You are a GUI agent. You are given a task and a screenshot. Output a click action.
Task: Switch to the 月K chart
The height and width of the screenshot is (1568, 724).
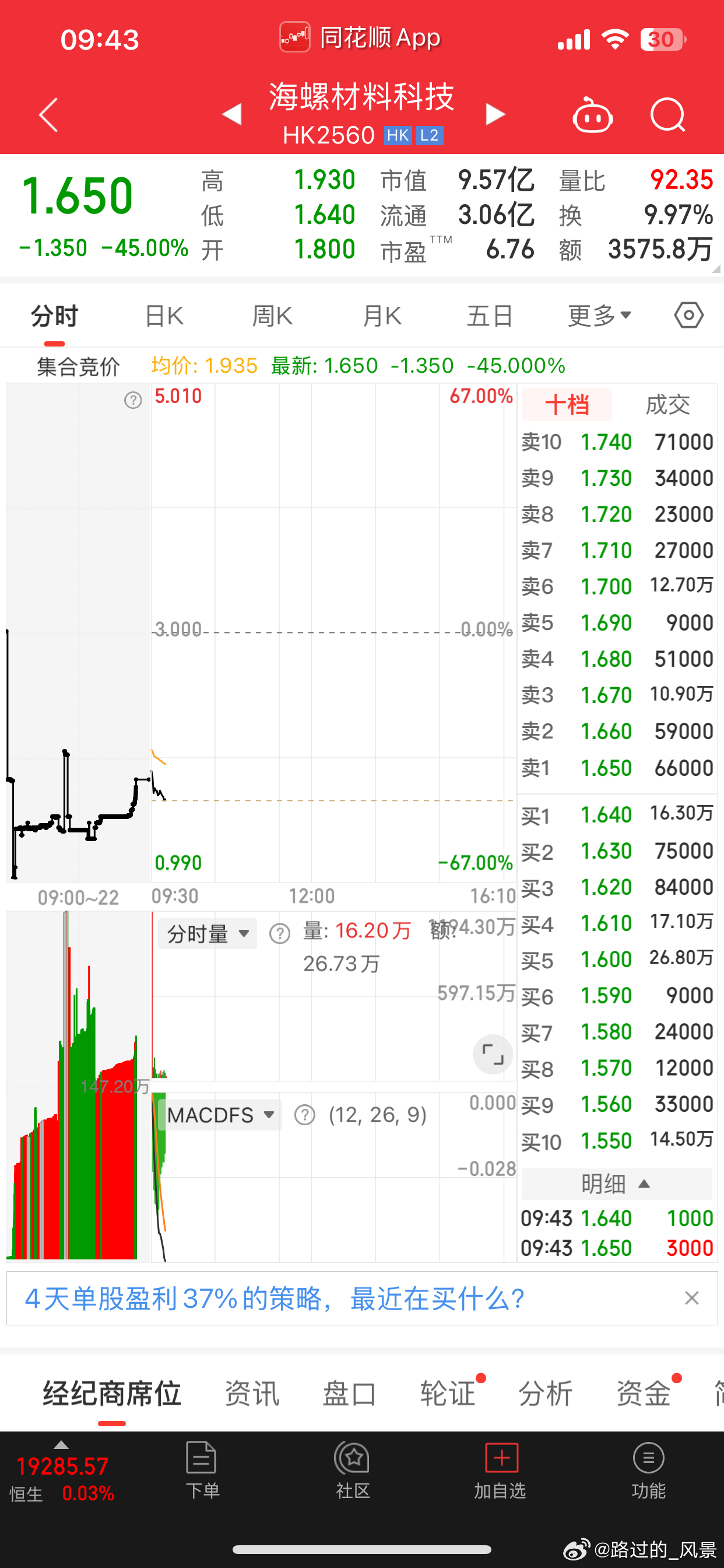381,316
